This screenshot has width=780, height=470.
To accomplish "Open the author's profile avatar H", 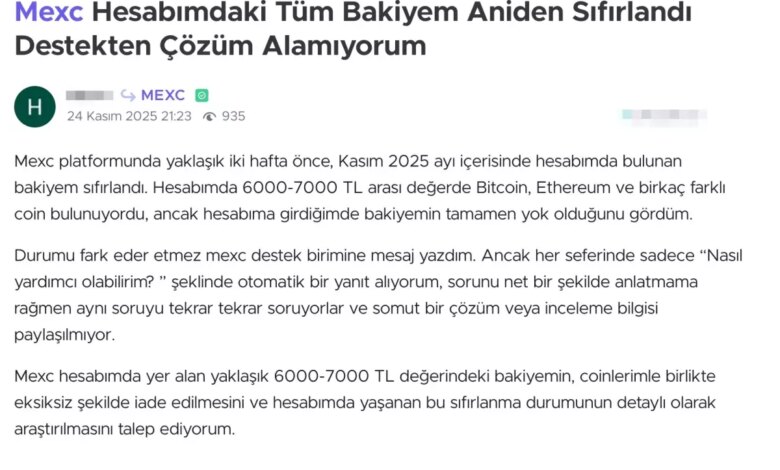I will pyautogui.click(x=35, y=106).
